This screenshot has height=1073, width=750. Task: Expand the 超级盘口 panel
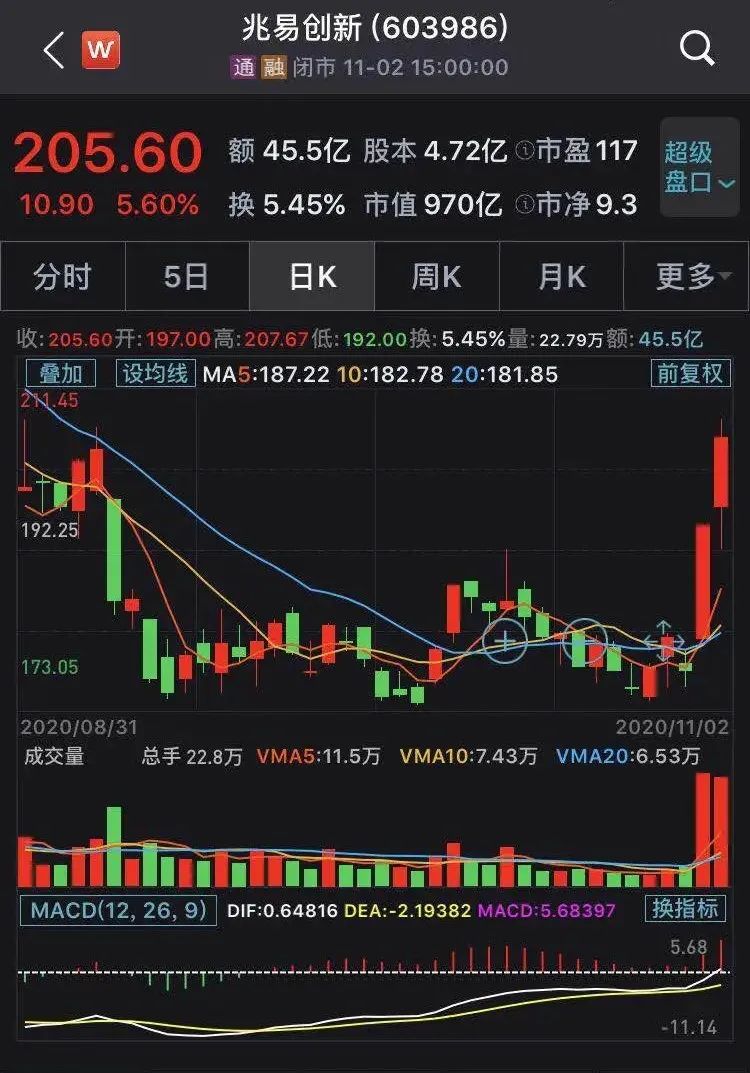tap(699, 167)
